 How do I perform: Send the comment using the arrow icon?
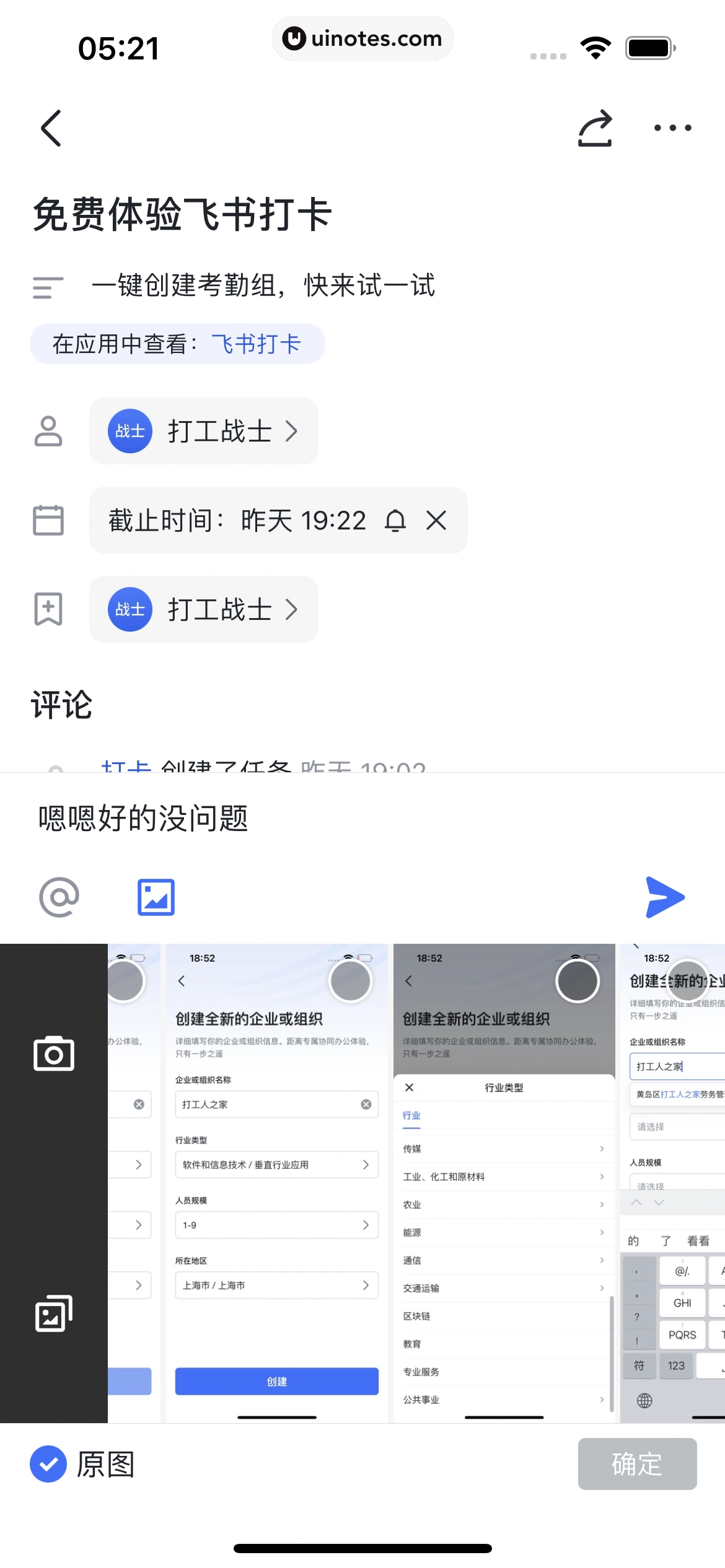point(664,897)
